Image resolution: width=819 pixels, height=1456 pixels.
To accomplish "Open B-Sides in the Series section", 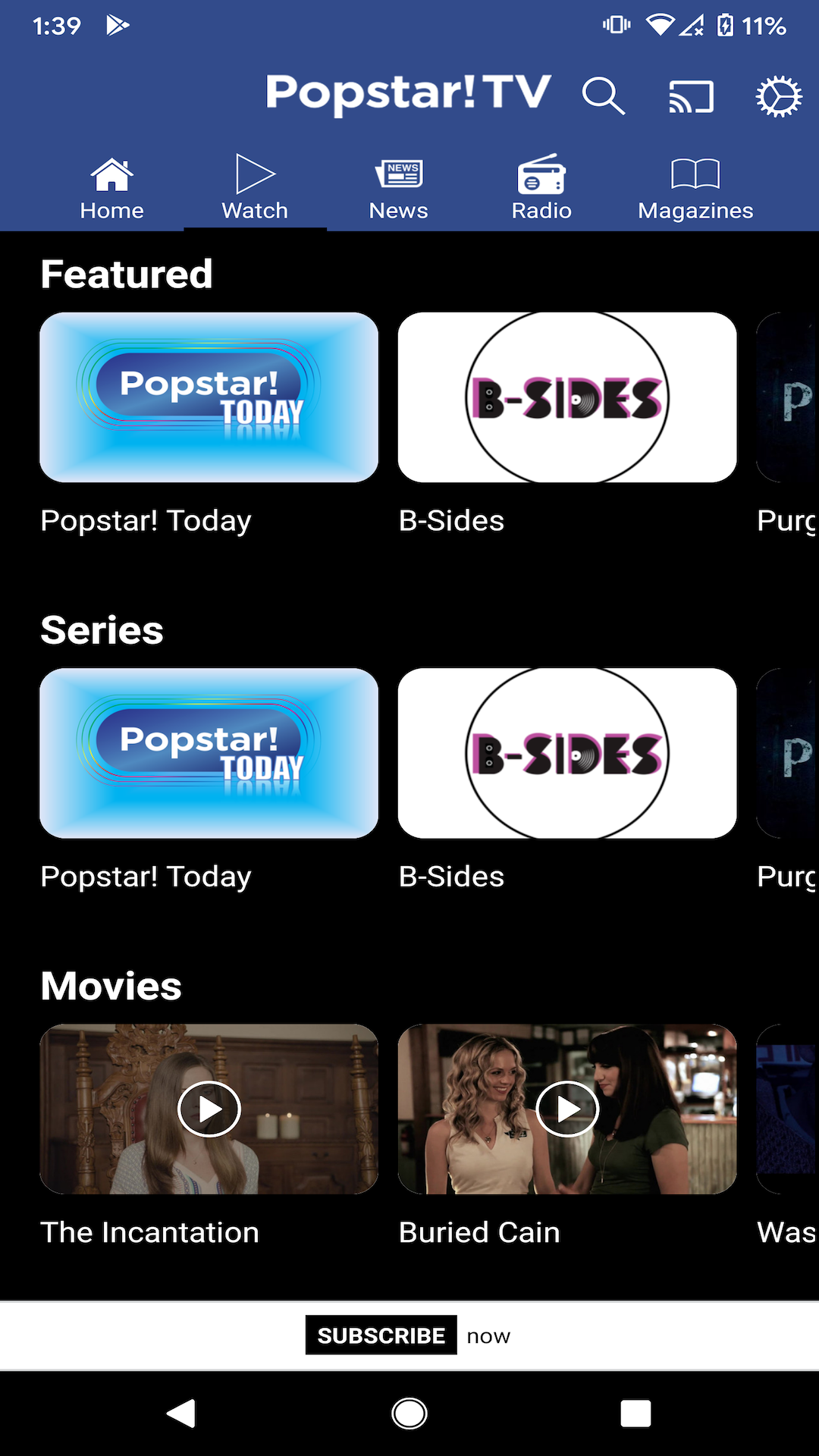I will pos(567,755).
